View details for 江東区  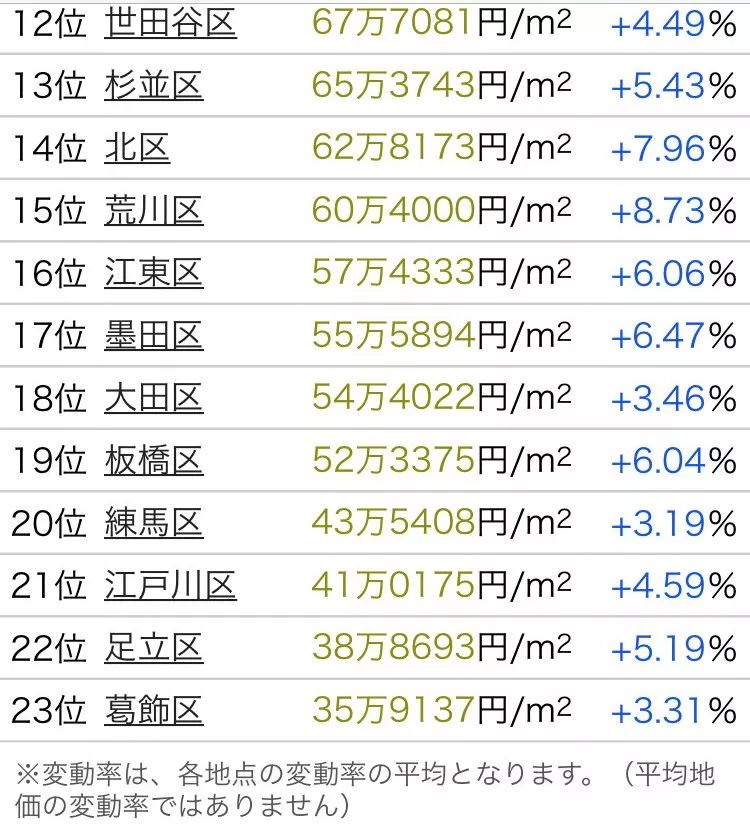[153, 273]
